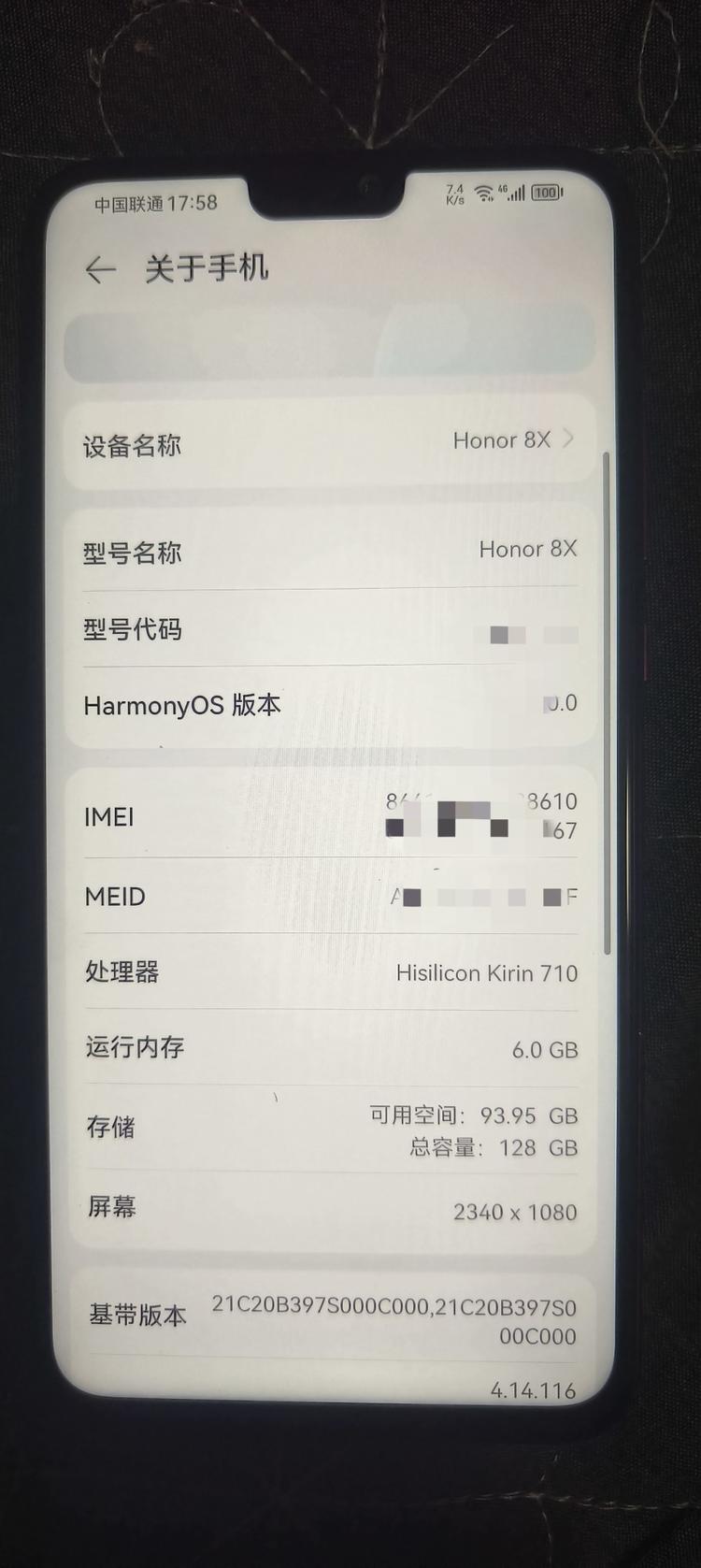Go back from the 关于手机 page

pyautogui.click(x=100, y=270)
